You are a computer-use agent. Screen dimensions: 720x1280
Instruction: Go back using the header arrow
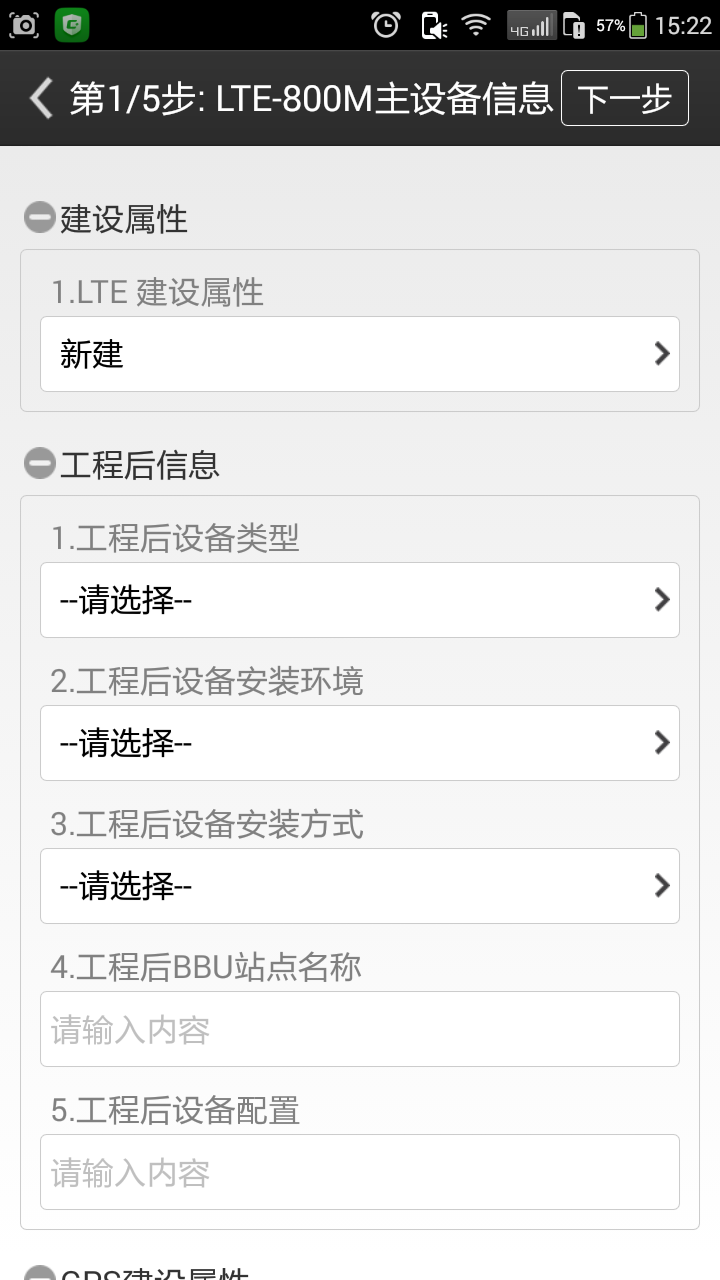point(41,99)
